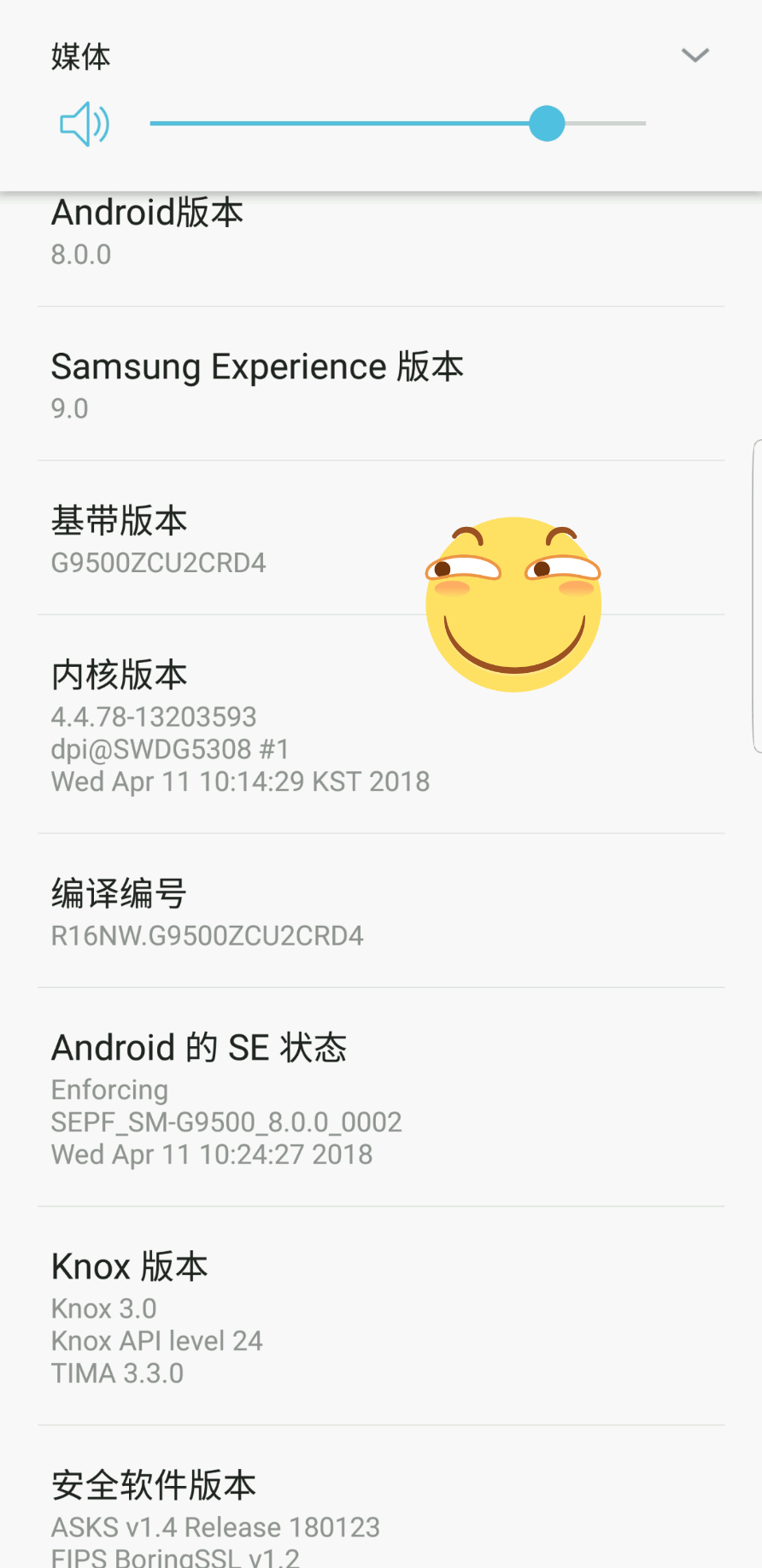
Task: Expand the volume panel chevron
Action: click(695, 56)
